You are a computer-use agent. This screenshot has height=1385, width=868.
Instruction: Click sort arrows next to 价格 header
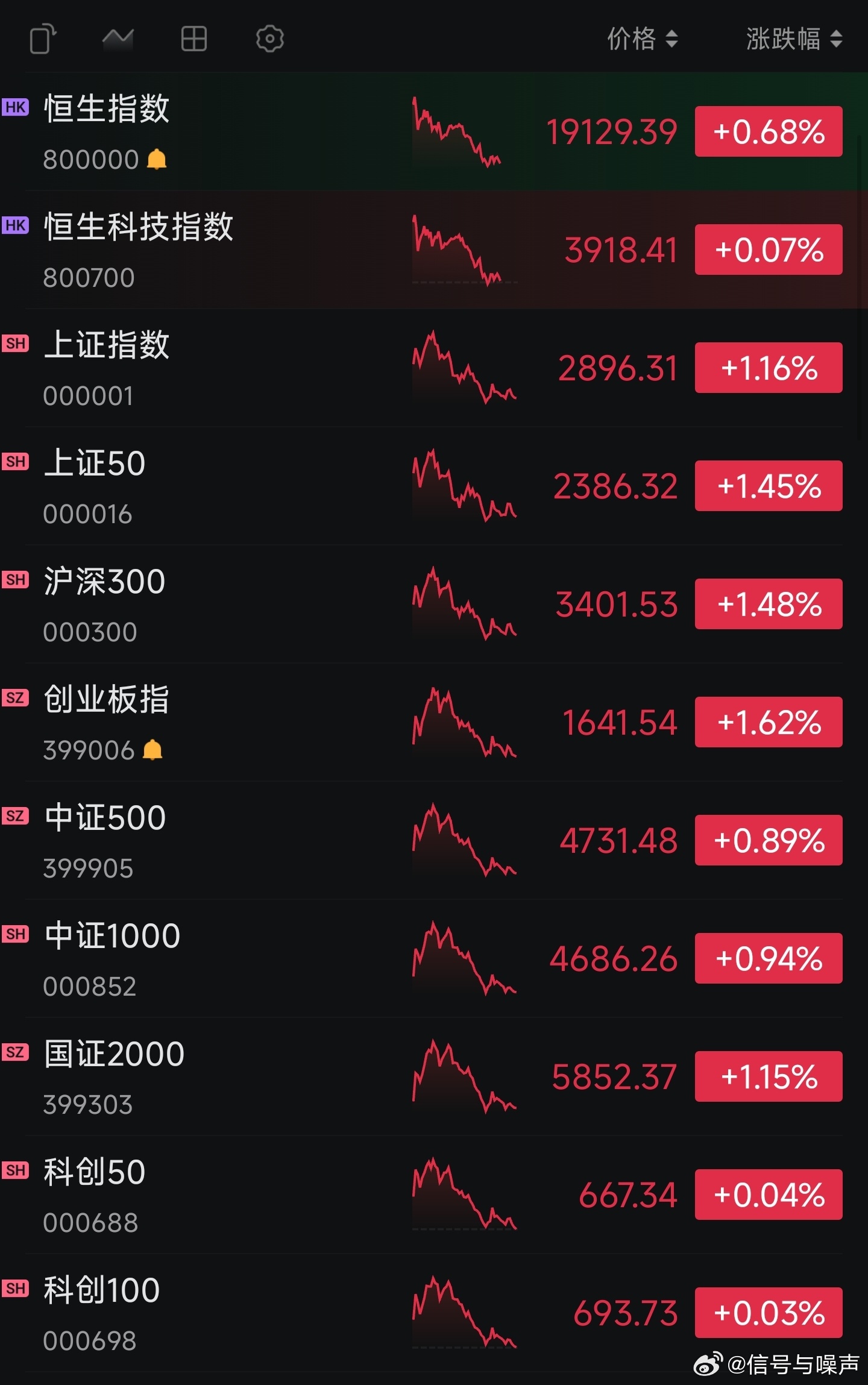(x=671, y=39)
